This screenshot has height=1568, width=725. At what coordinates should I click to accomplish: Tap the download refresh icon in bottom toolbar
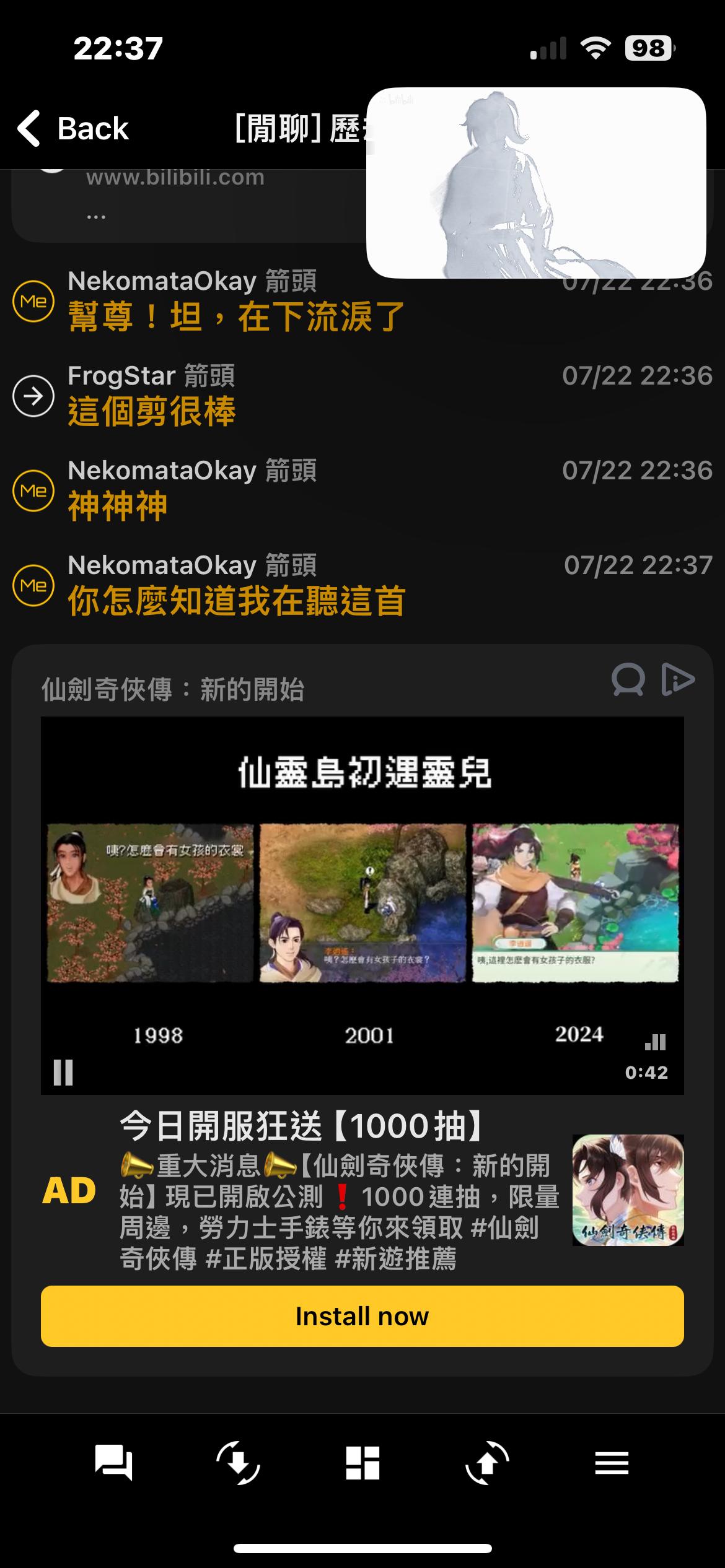(238, 1463)
